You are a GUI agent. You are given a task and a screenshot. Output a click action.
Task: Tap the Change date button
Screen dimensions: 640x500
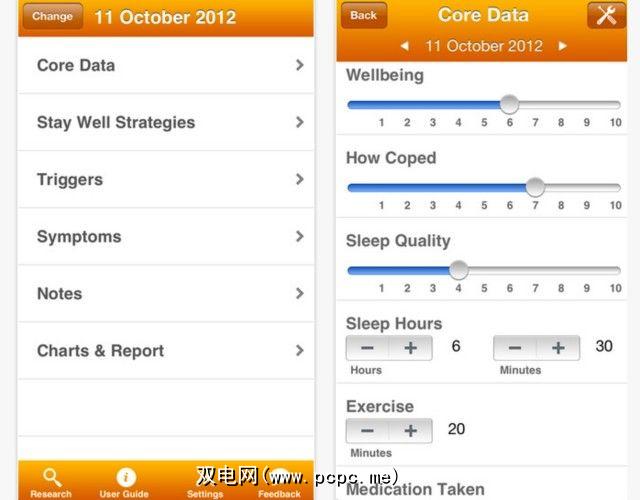pyautogui.click(x=51, y=16)
